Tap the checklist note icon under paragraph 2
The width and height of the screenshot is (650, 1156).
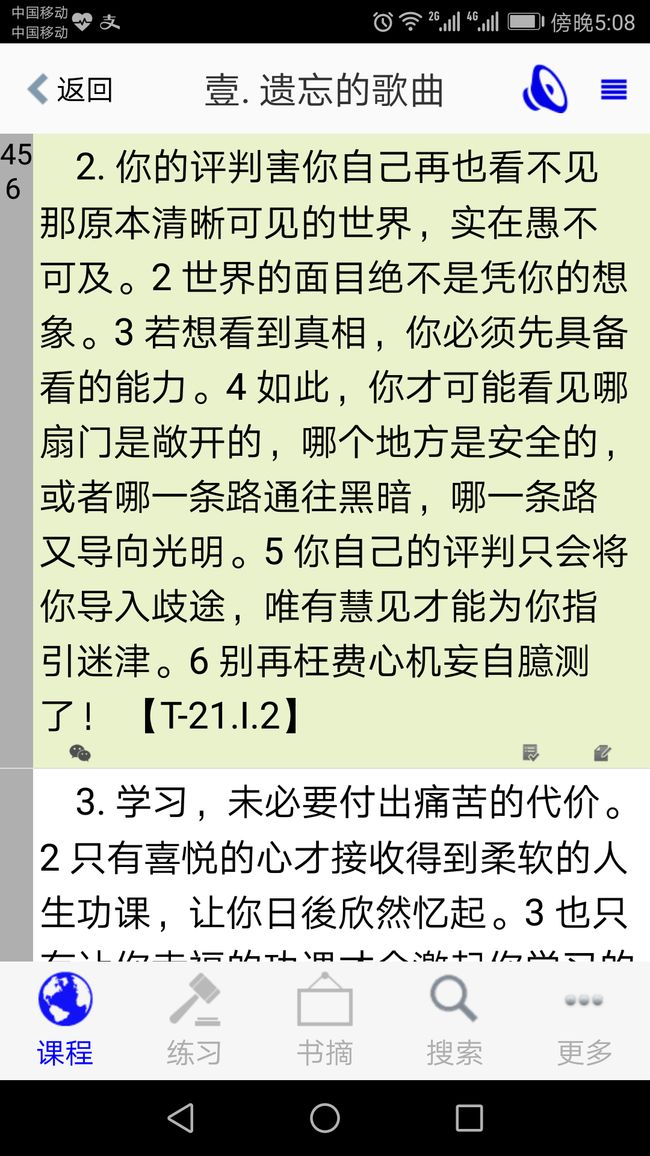[530, 753]
